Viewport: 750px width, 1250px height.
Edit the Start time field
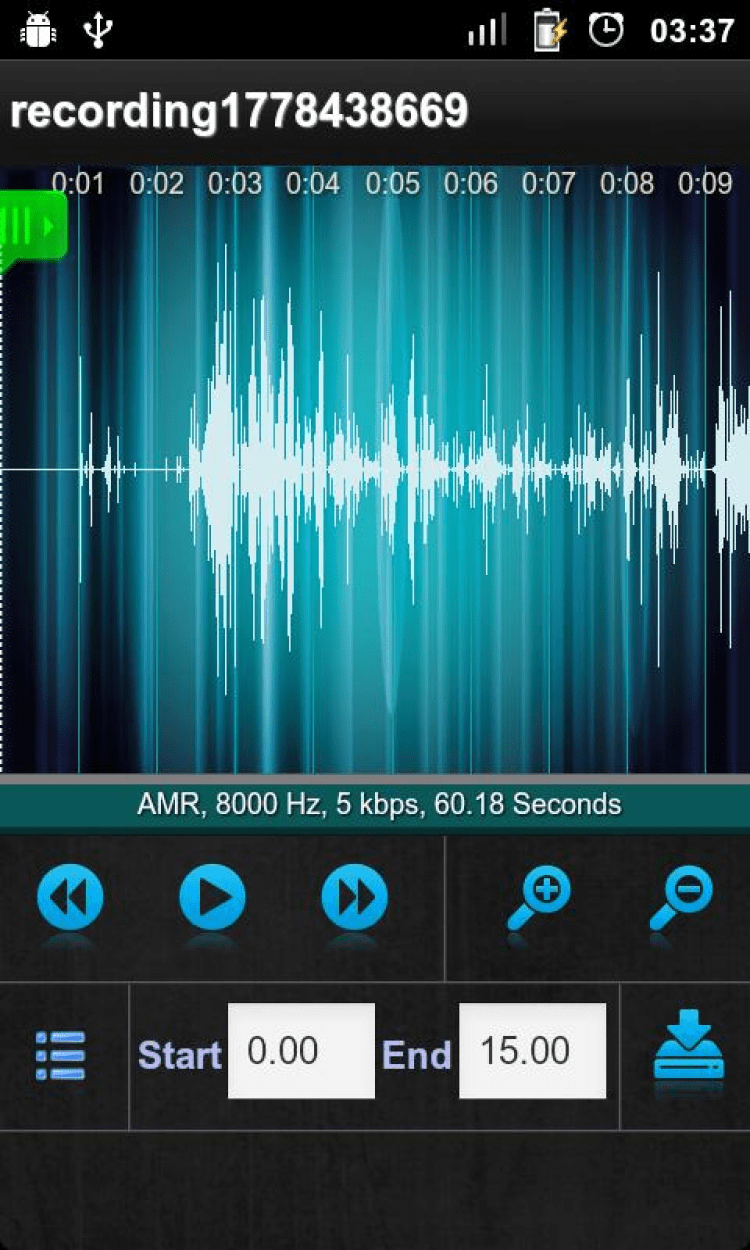[301, 1051]
